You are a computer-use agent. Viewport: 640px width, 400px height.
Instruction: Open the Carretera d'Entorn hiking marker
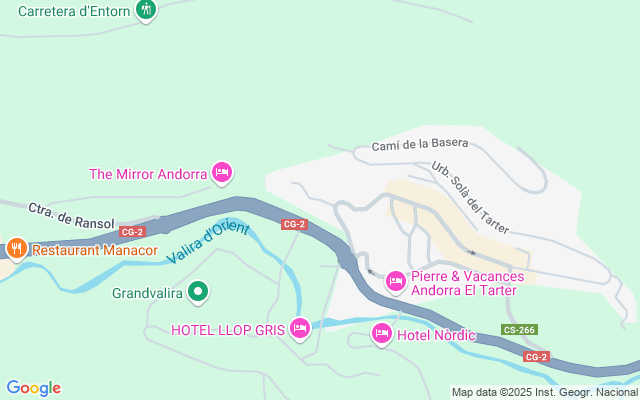[x=146, y=10]
